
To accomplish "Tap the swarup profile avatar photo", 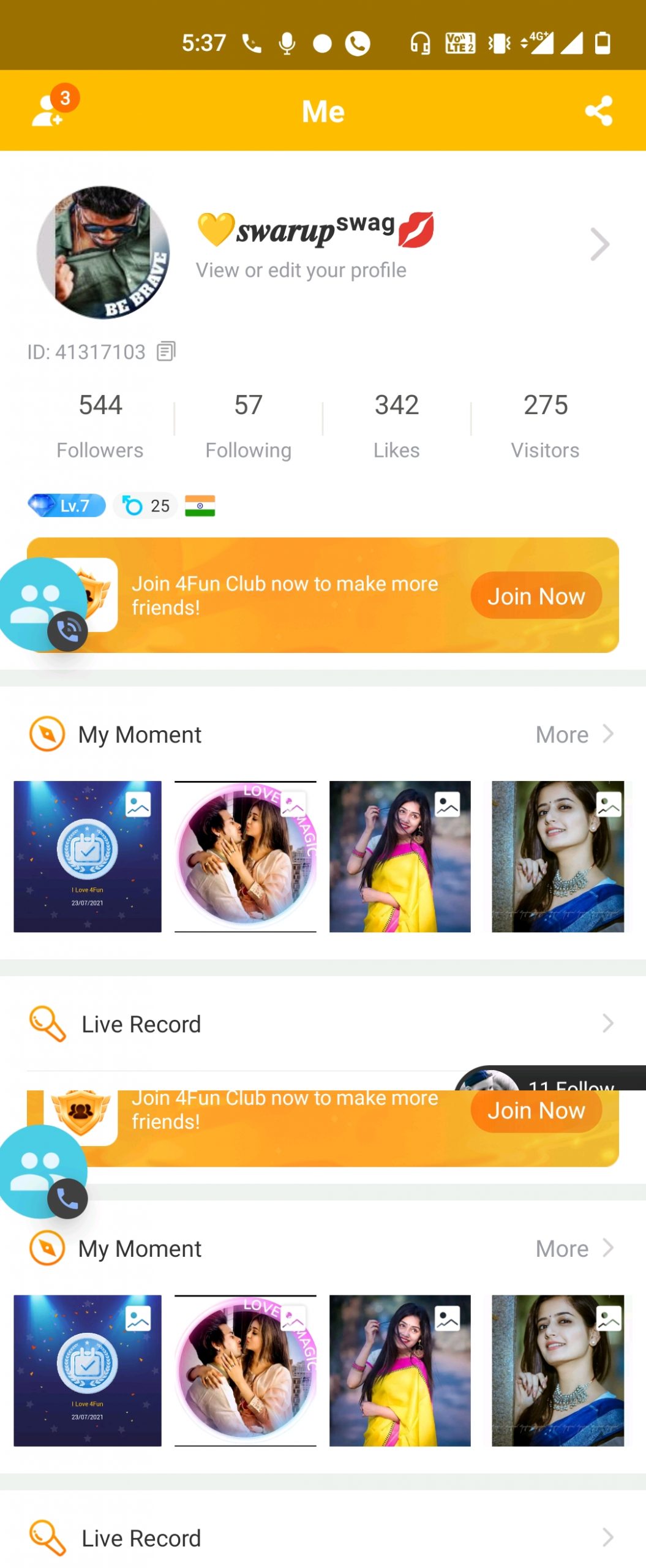I will (103, 252).
